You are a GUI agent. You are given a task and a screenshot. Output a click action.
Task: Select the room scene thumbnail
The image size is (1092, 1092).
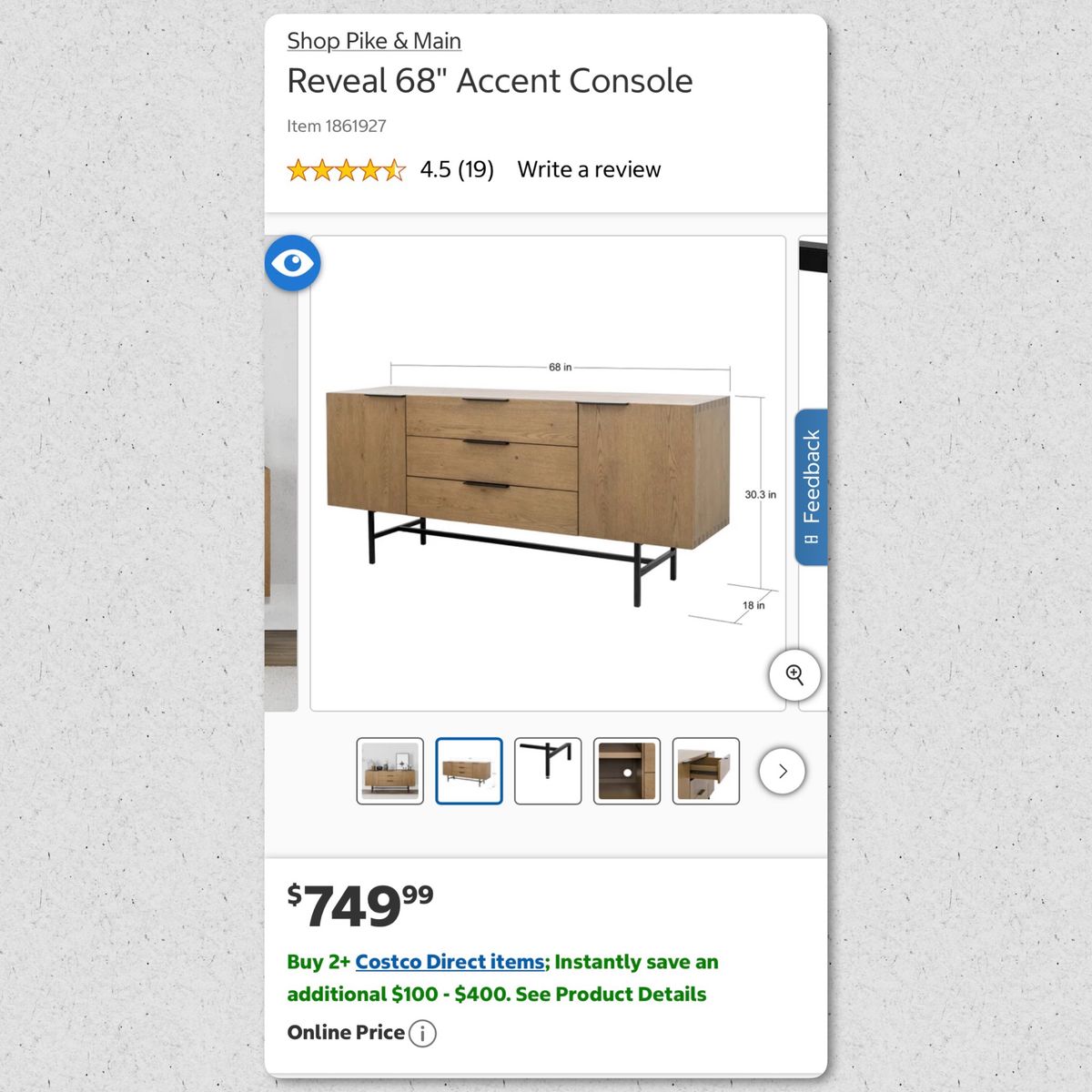[x=389, y=771]
